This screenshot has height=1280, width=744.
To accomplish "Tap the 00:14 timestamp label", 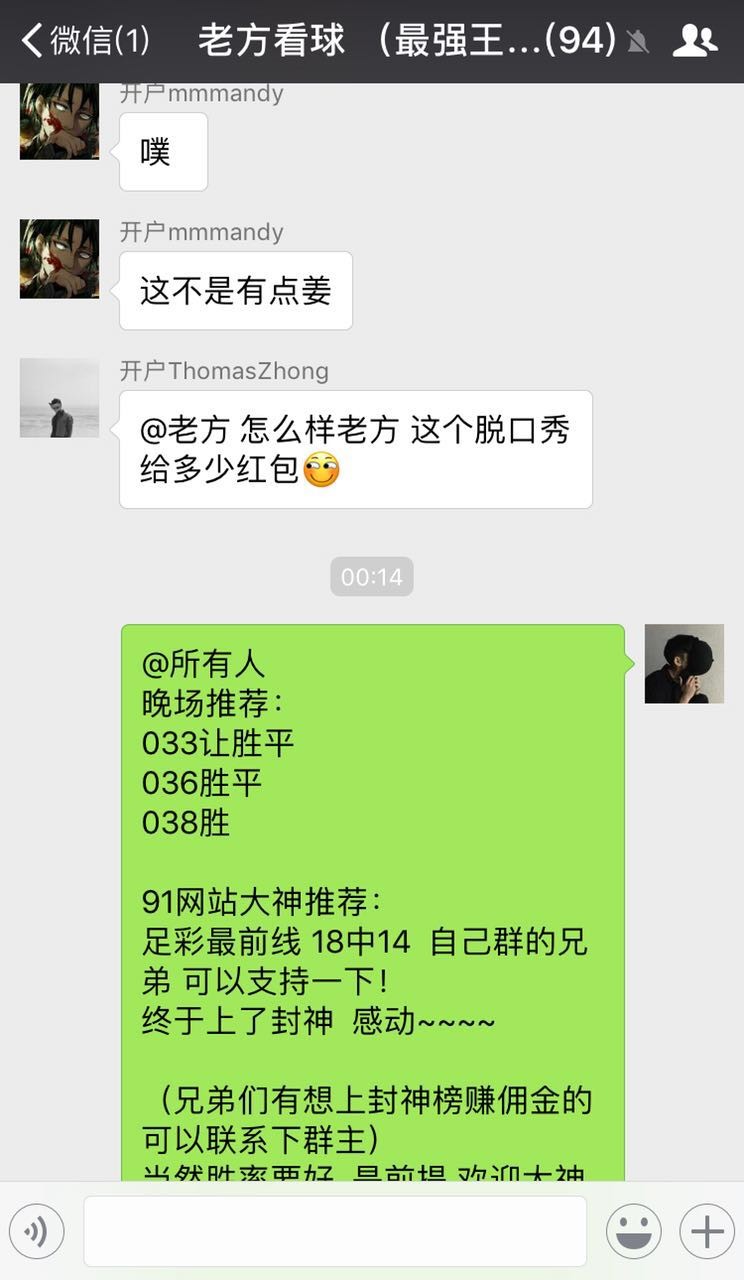I will (x=371, y=576).
